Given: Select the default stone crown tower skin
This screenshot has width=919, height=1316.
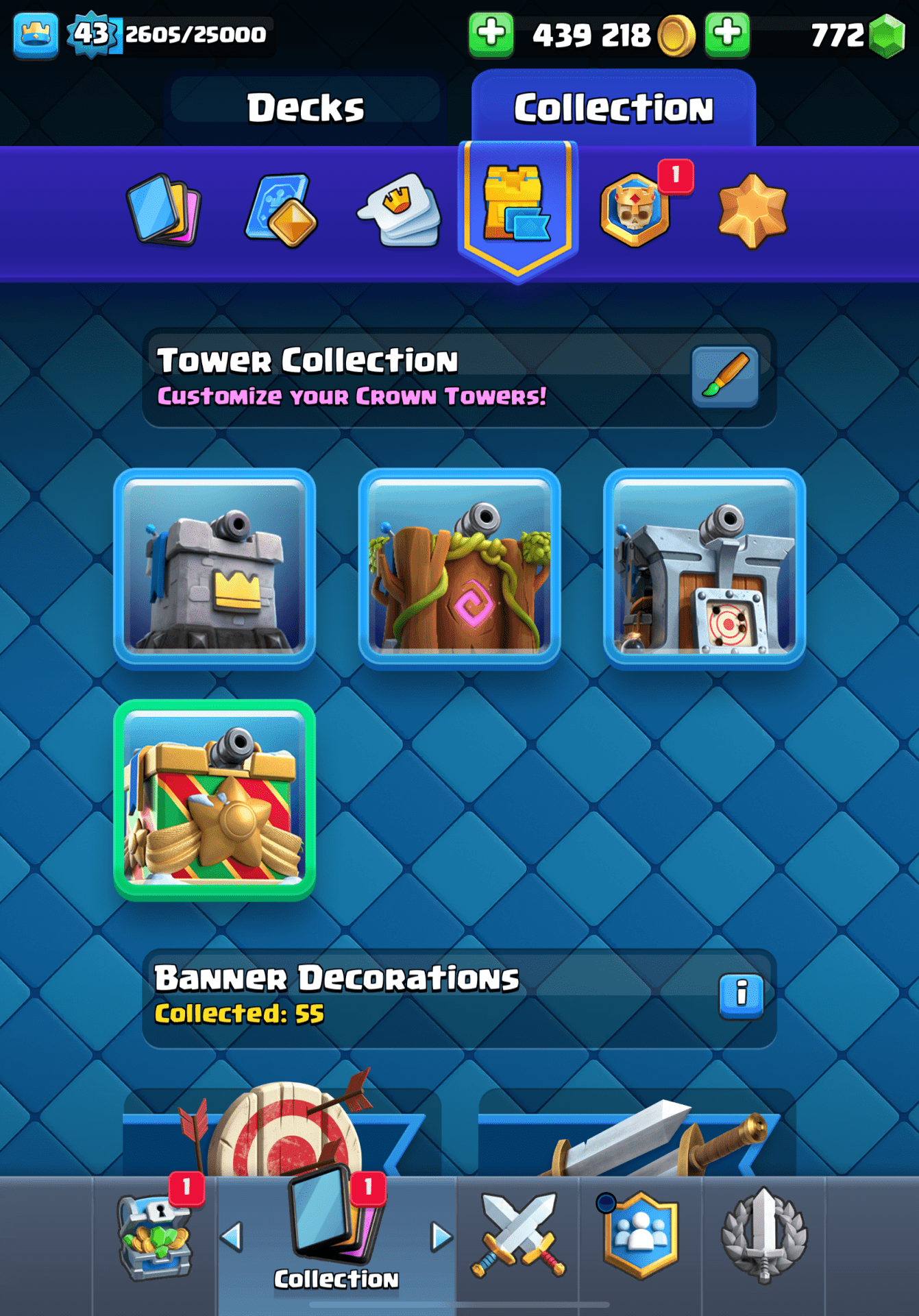Looking at the screenshot, I should point(215,568).
